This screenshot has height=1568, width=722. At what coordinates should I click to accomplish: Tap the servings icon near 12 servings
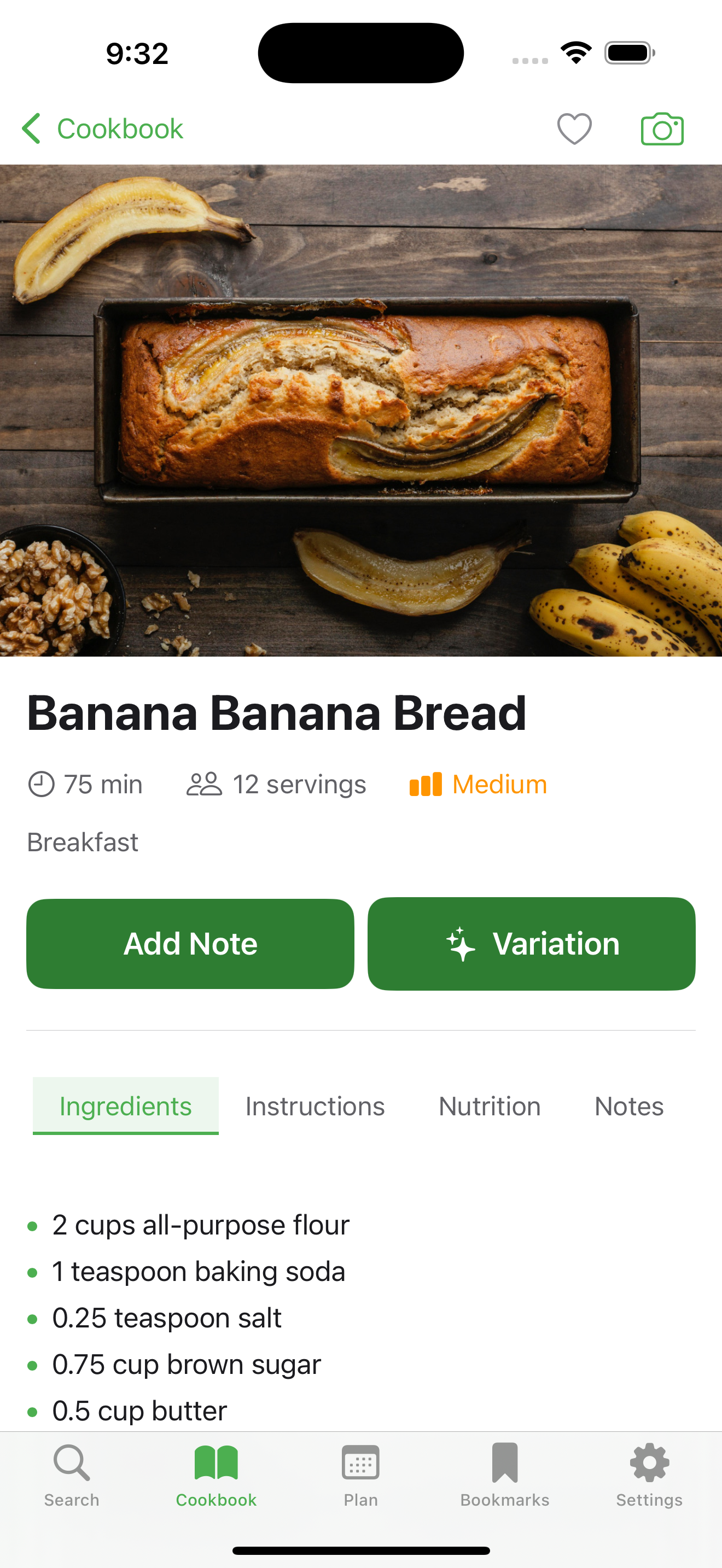click(x=203, y=784)
